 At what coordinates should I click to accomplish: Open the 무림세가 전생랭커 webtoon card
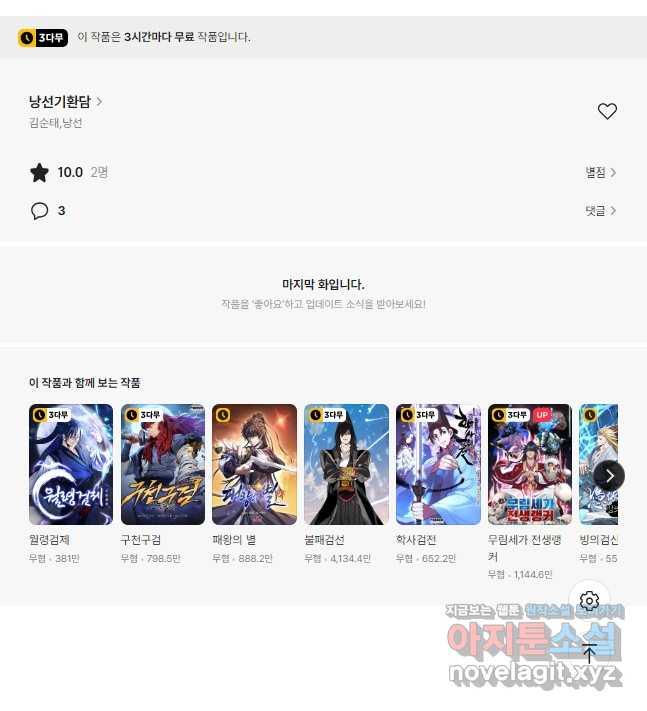point(529,464)
